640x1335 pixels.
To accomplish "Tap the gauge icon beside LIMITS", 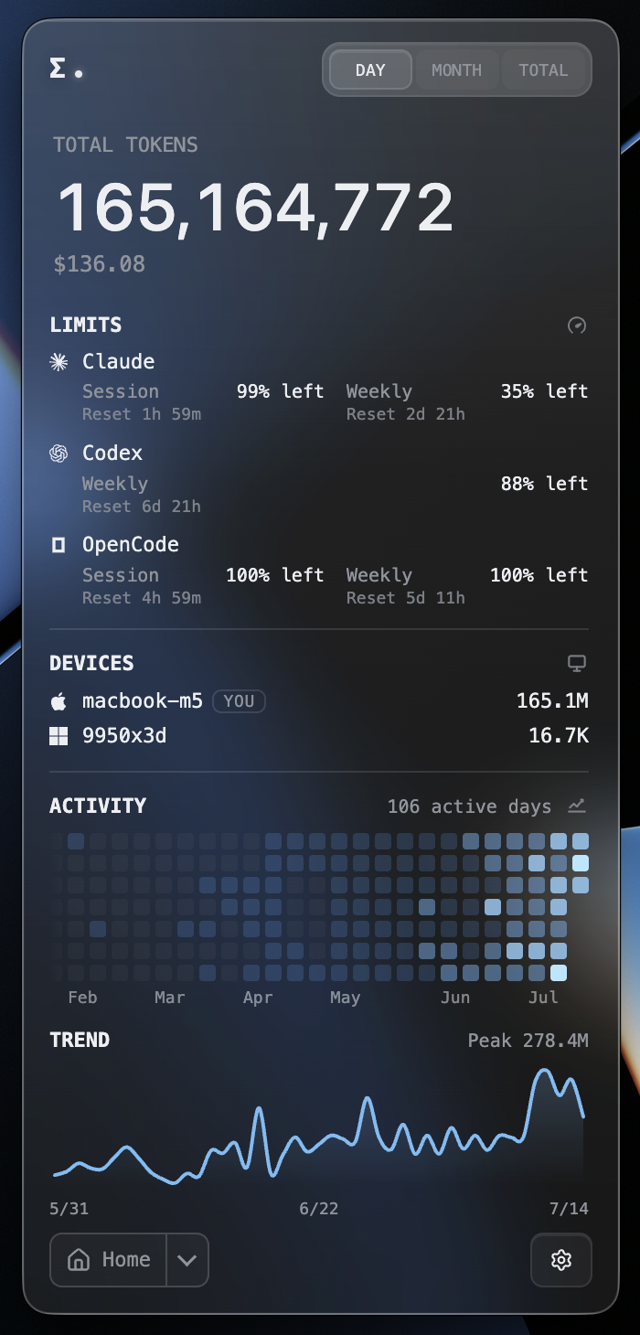I will [x=577, y=325].
